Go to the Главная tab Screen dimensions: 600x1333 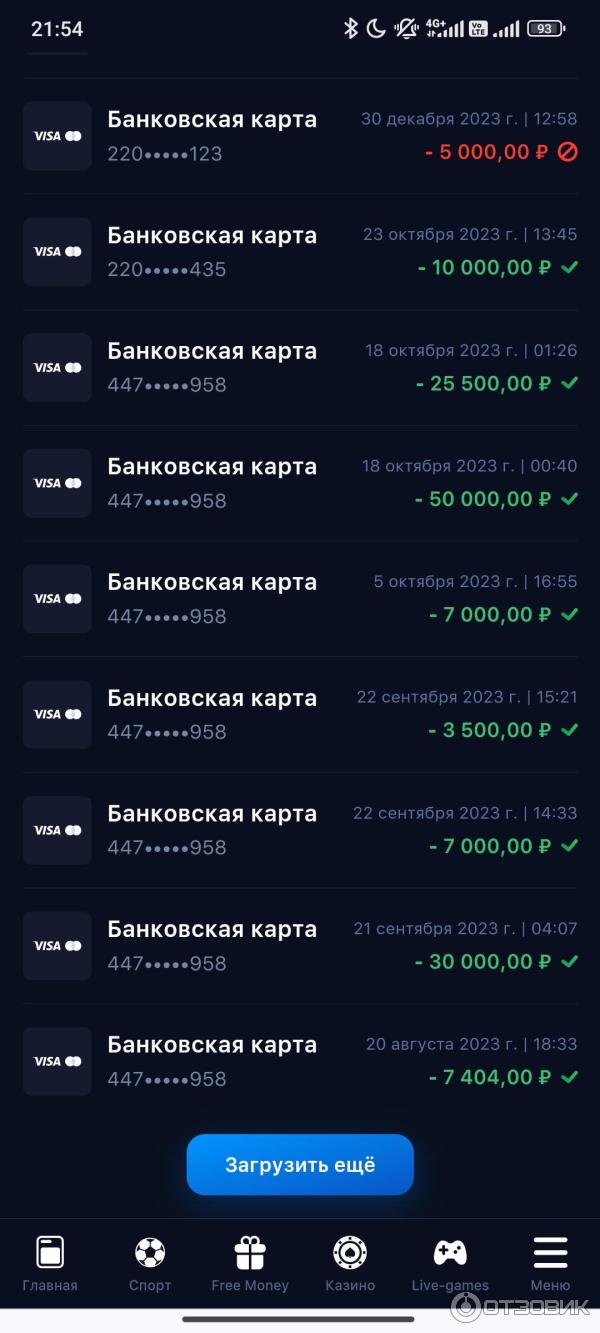coord(50,1263)
